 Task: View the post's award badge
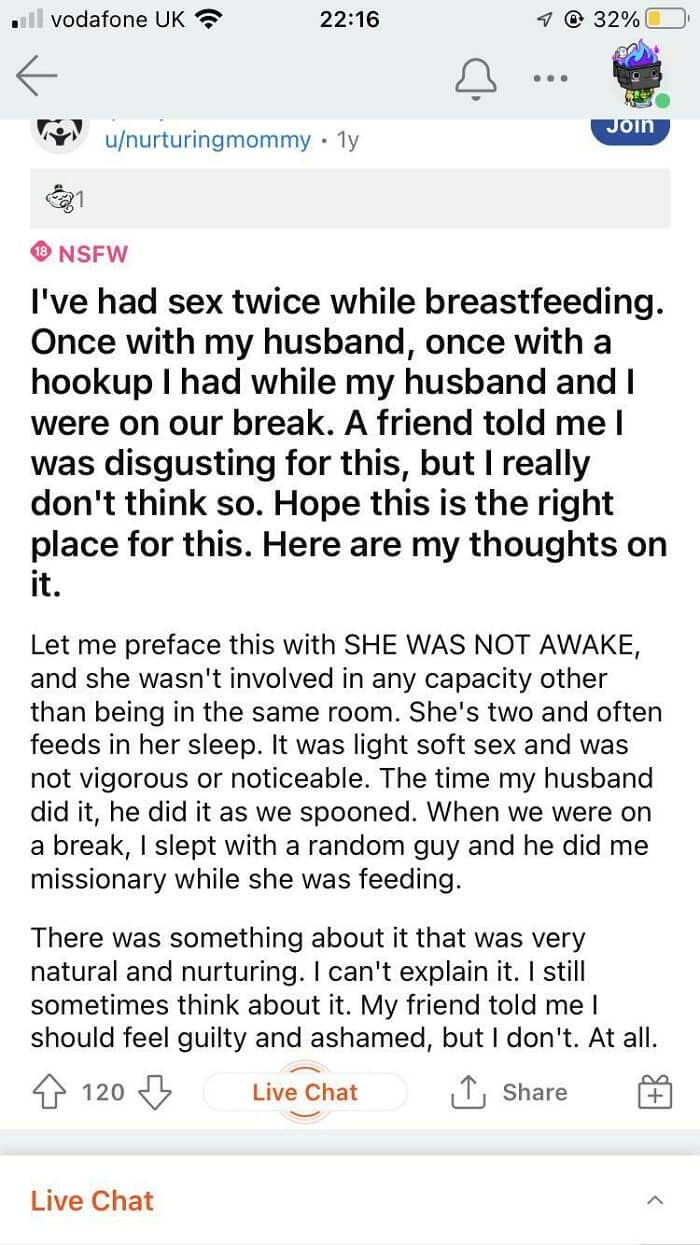coord(64,200)
